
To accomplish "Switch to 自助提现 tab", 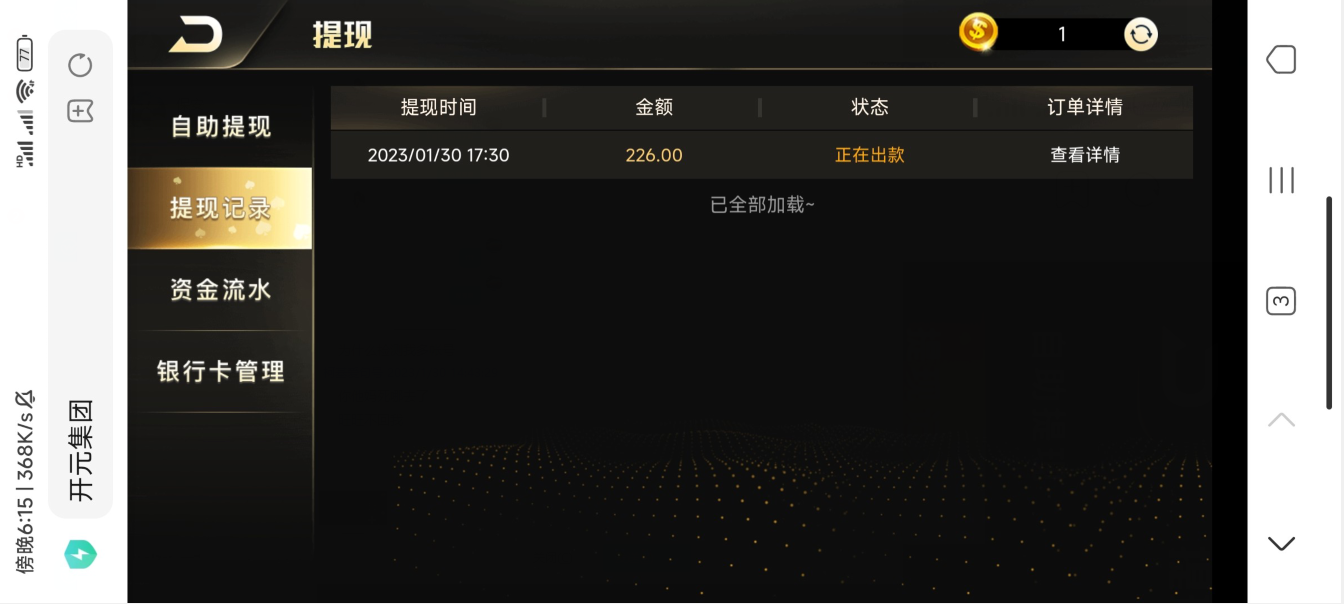I will tap(220, 127).
